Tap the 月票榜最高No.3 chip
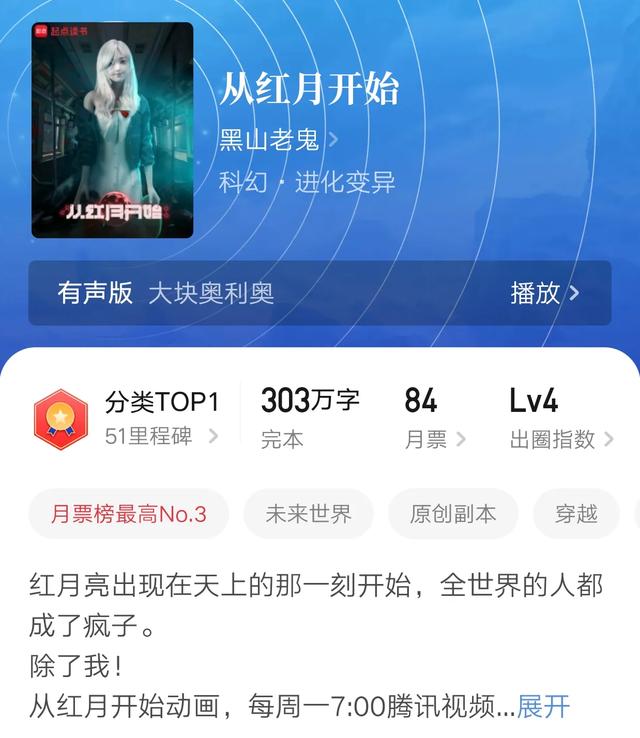Image resolution: width=640 pixels, height=738 pixels. tap(129, 514)
